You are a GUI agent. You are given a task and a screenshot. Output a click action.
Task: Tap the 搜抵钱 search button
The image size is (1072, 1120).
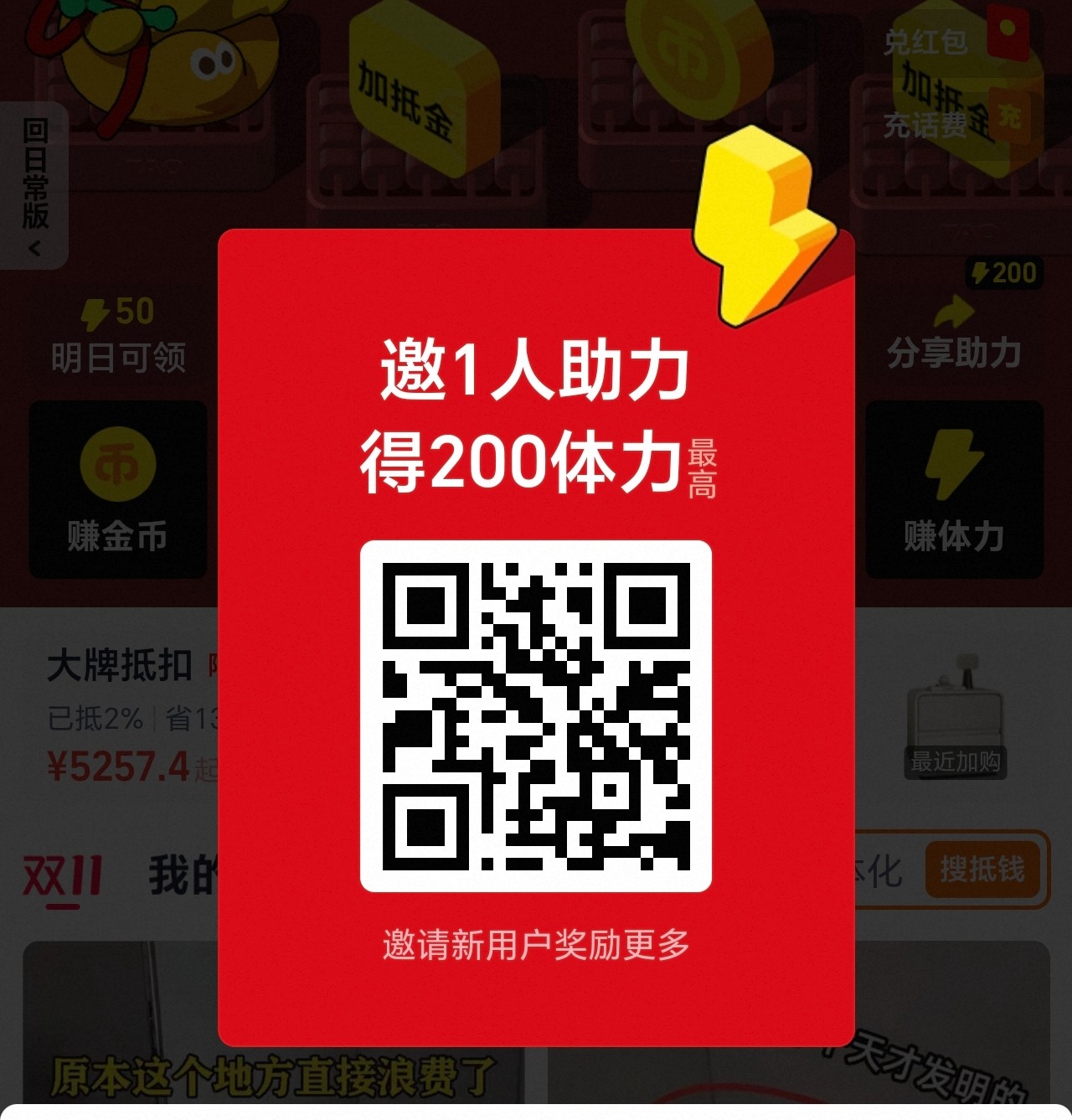(982, 869)
